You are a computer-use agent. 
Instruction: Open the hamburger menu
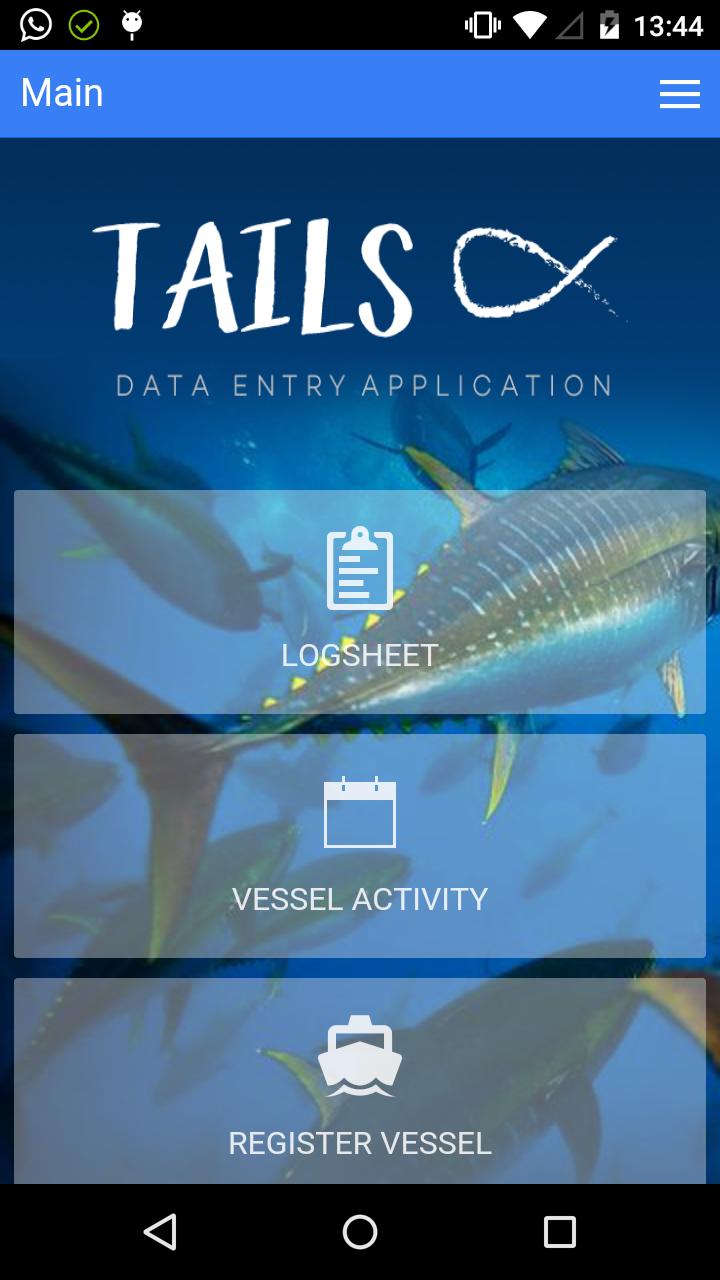click(x=679, y=94)
